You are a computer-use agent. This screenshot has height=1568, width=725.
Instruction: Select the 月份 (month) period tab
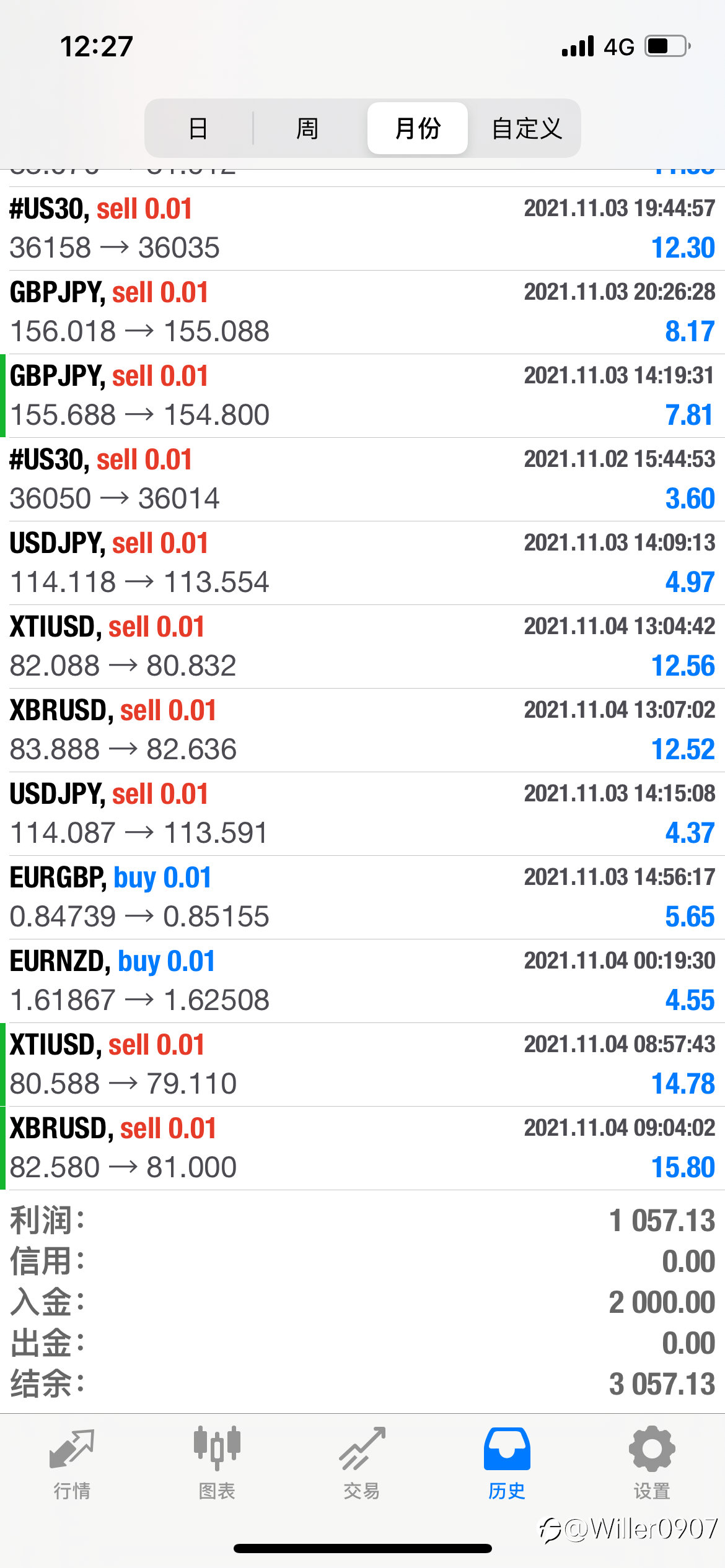(417, 128)
